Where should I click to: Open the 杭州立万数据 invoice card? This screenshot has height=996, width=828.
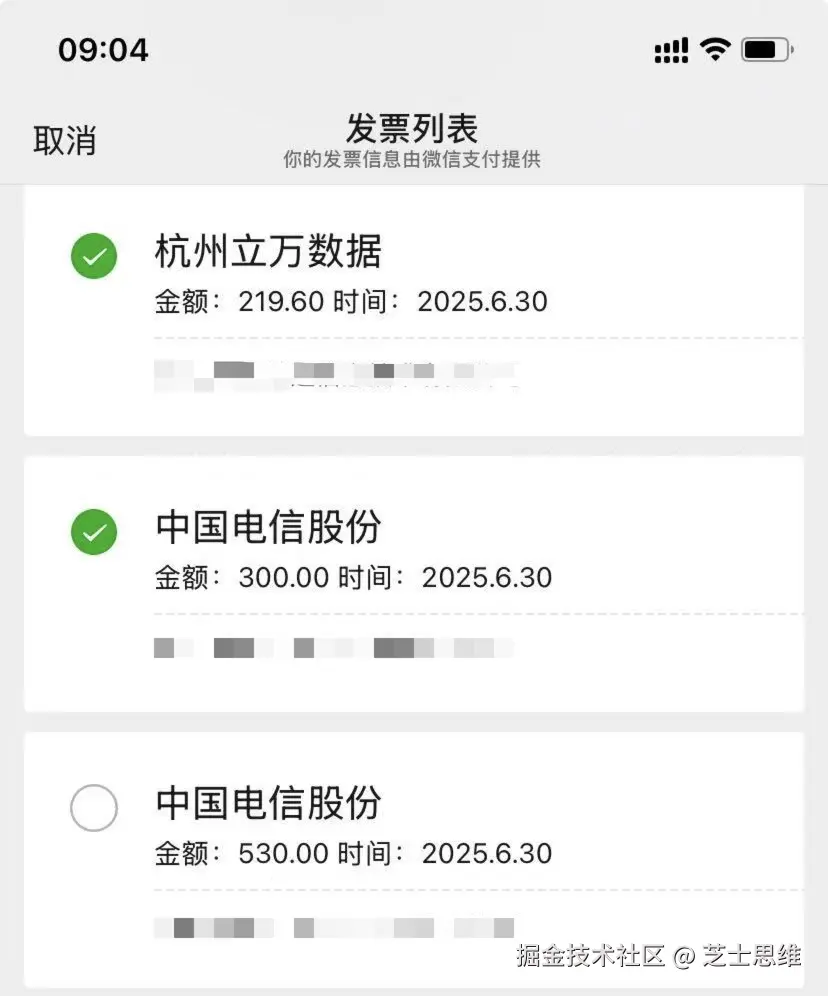click(x=270, y=253)
